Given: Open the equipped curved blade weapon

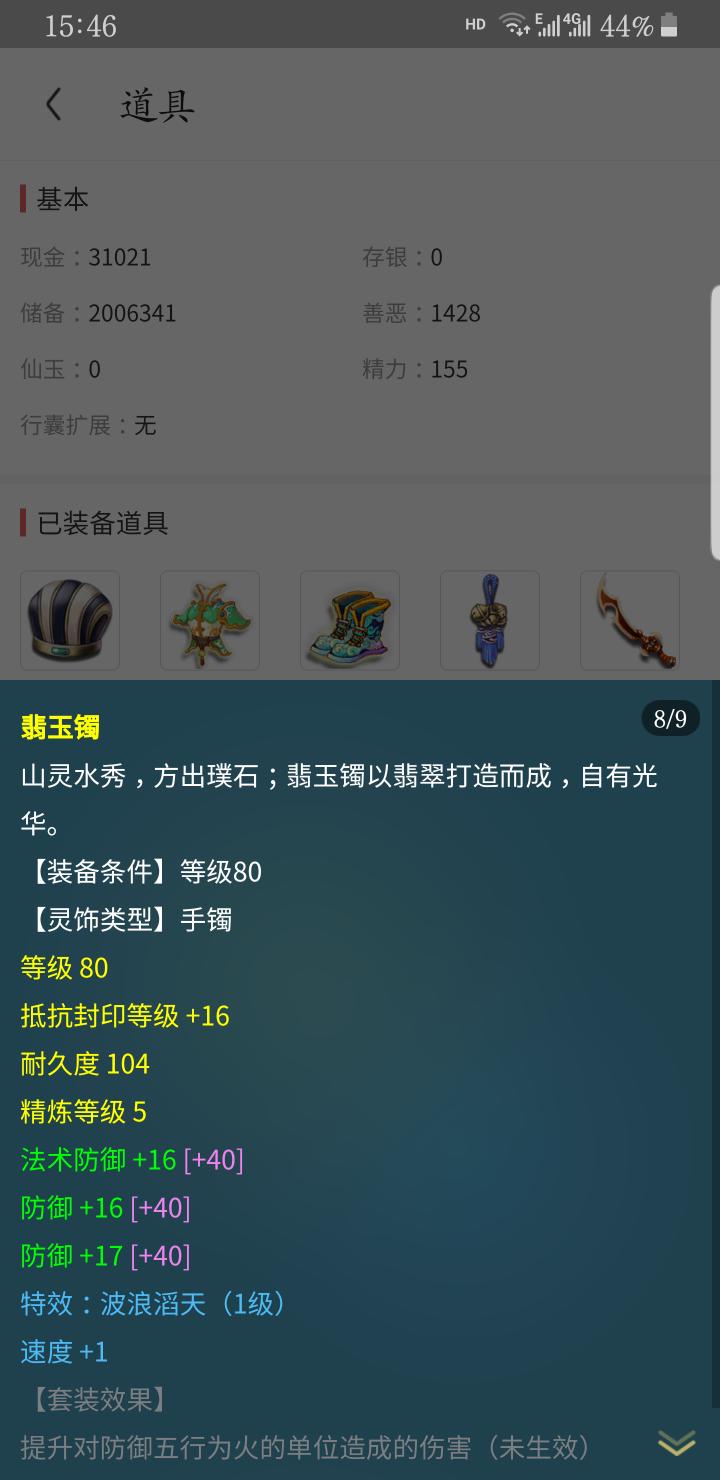Looking at the screenshot, I should 630,620.
